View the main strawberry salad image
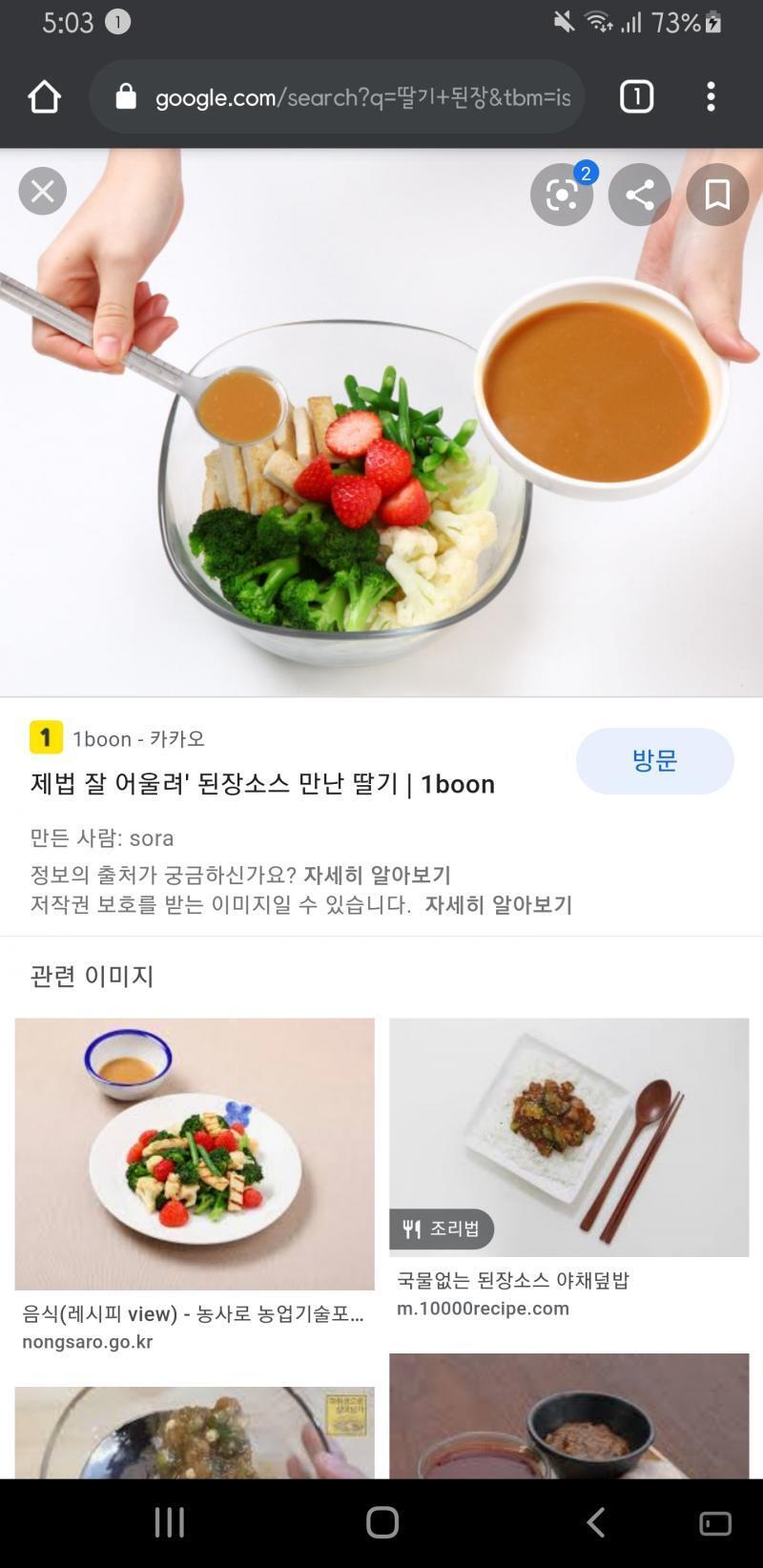This screenshot has height=1568, width=763. (x=381, y=423)
